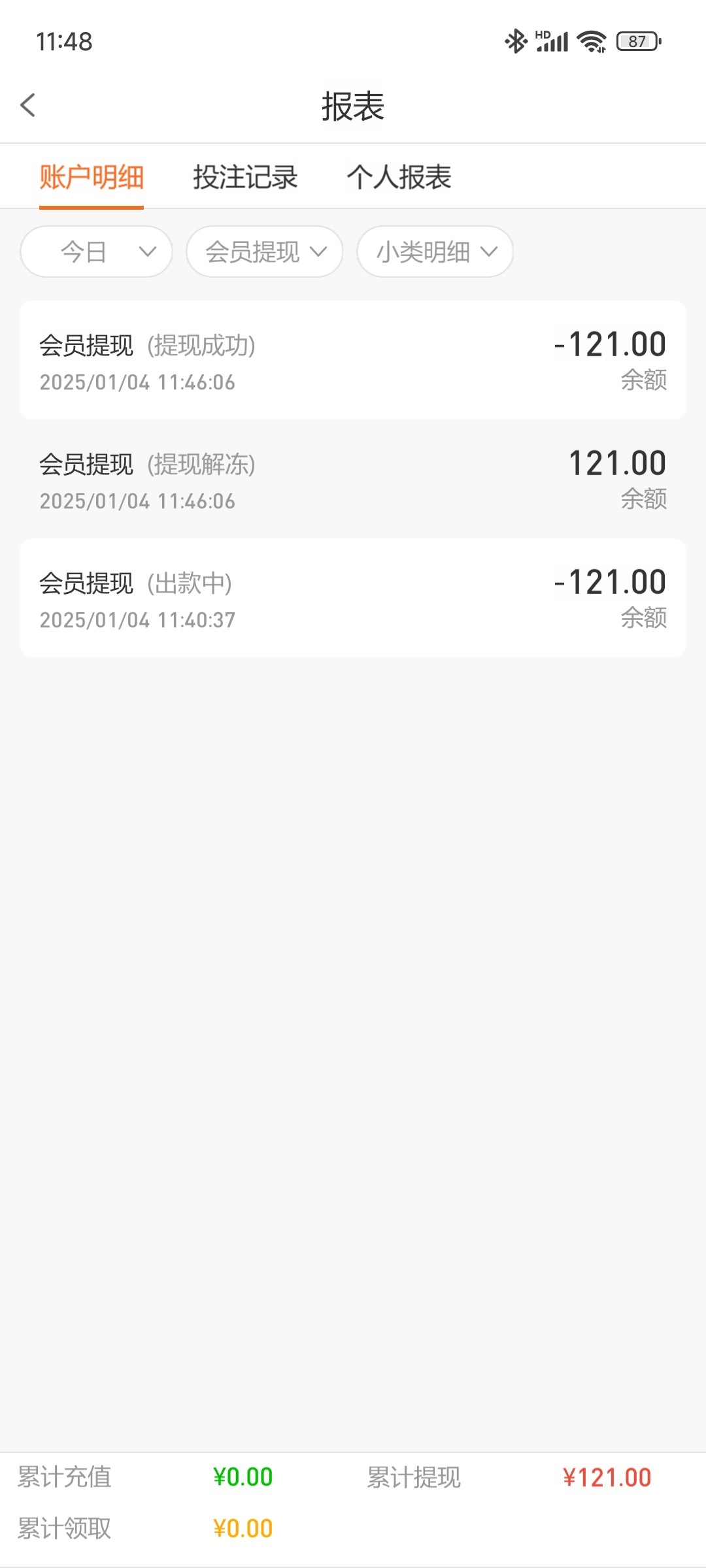This screenshot has height=1568, width=706.
Task: Open the 提现成功 withdrawal record
Action: click(x=353, y=360)
